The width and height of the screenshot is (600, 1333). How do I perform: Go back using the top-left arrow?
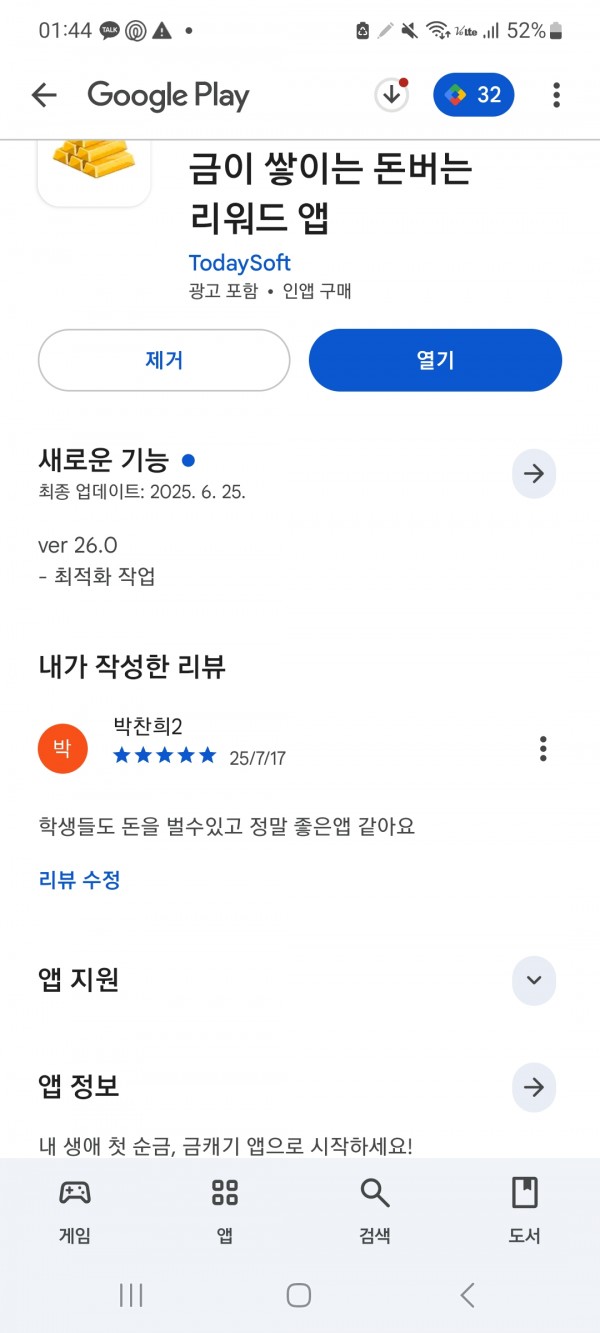coord(44,96)
